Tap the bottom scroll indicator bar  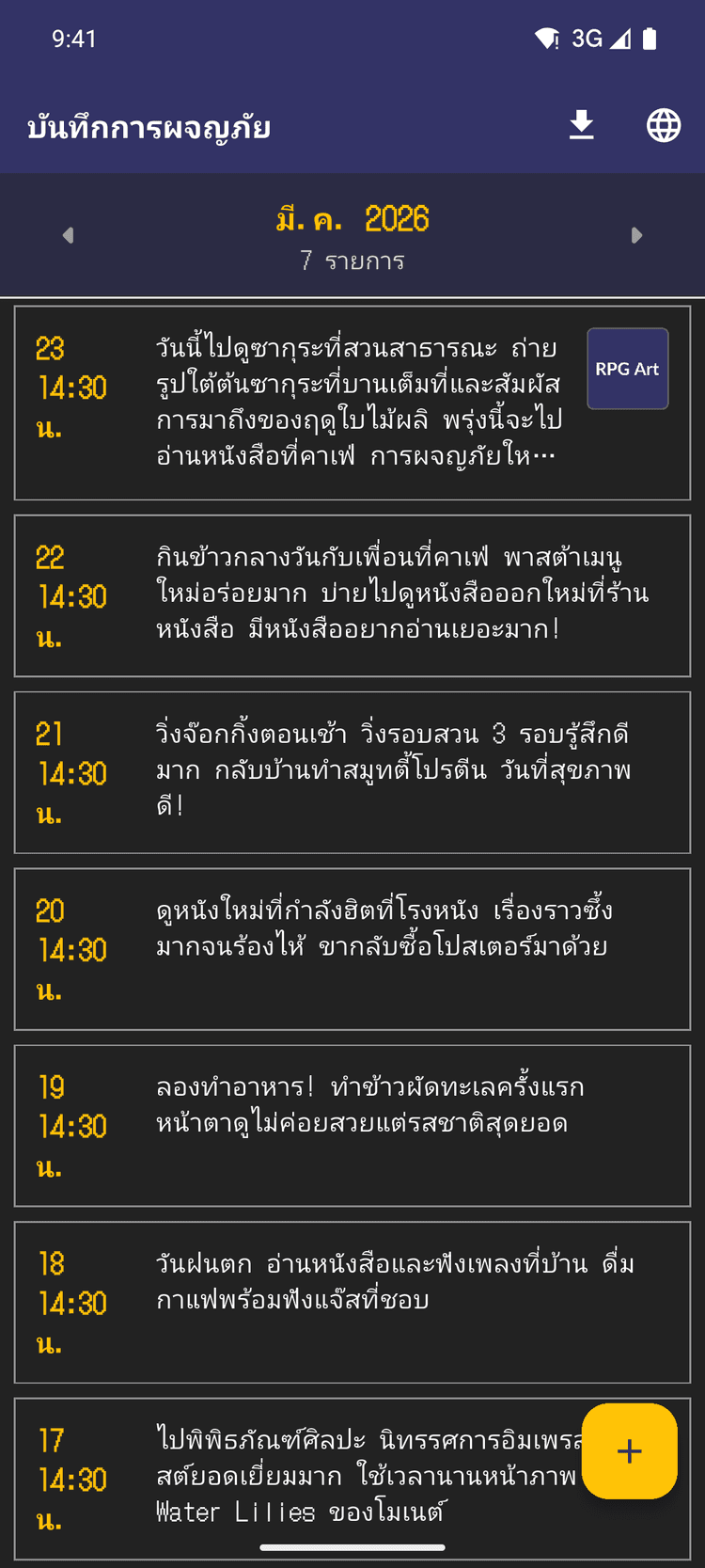[352, 1544]
